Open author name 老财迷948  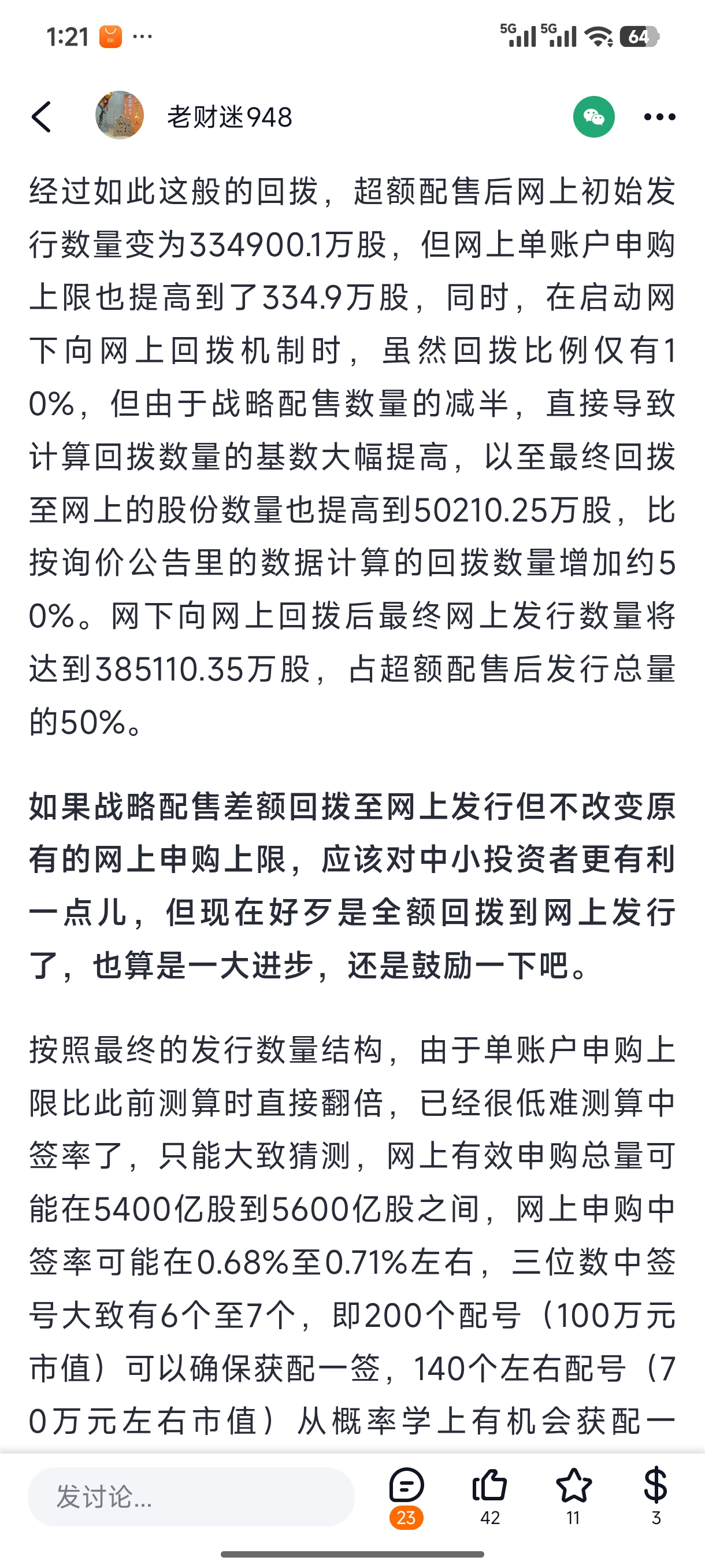pyautogui.click(x=229, y=117)
